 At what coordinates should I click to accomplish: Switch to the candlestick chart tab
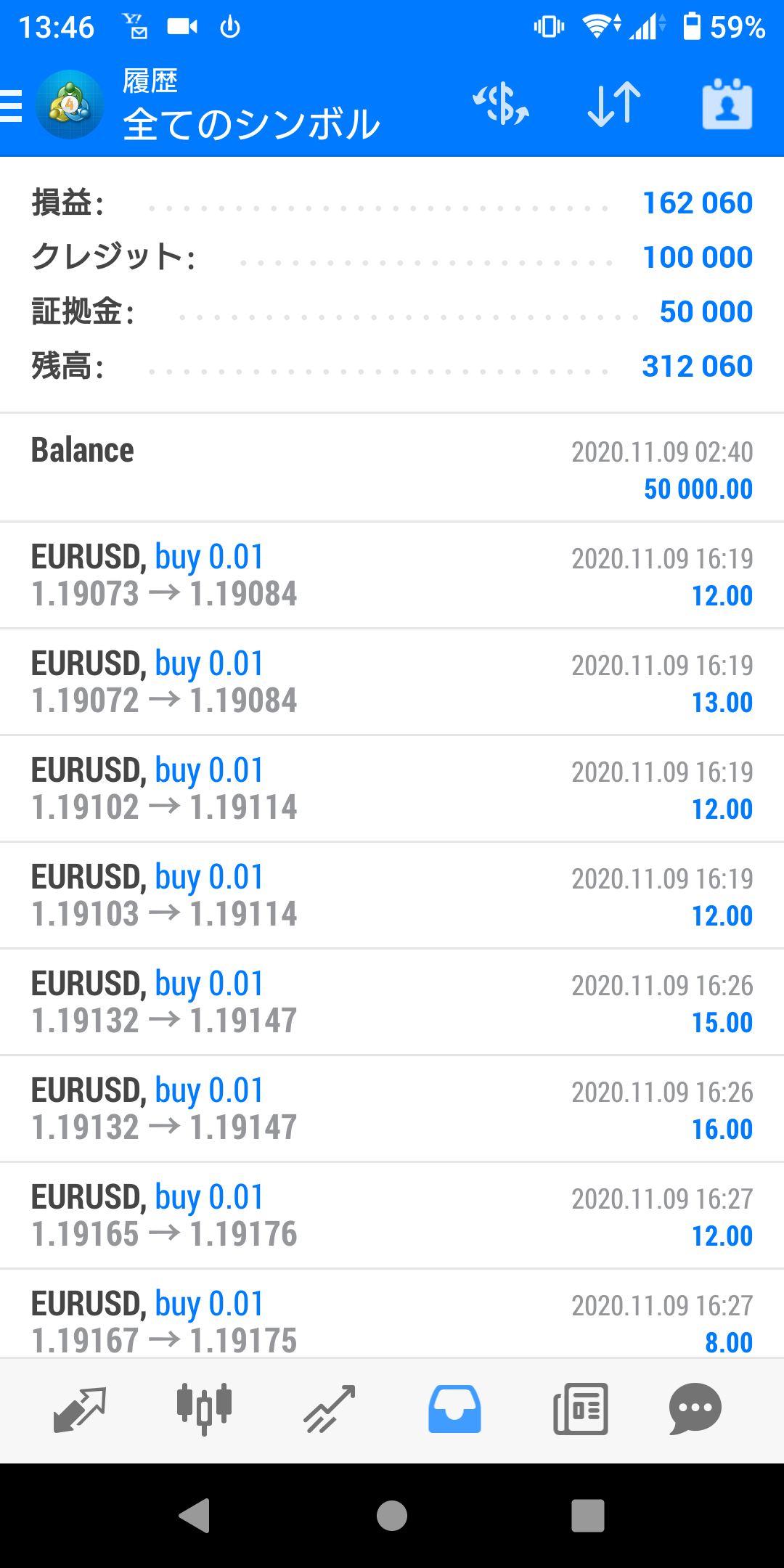204,1409
